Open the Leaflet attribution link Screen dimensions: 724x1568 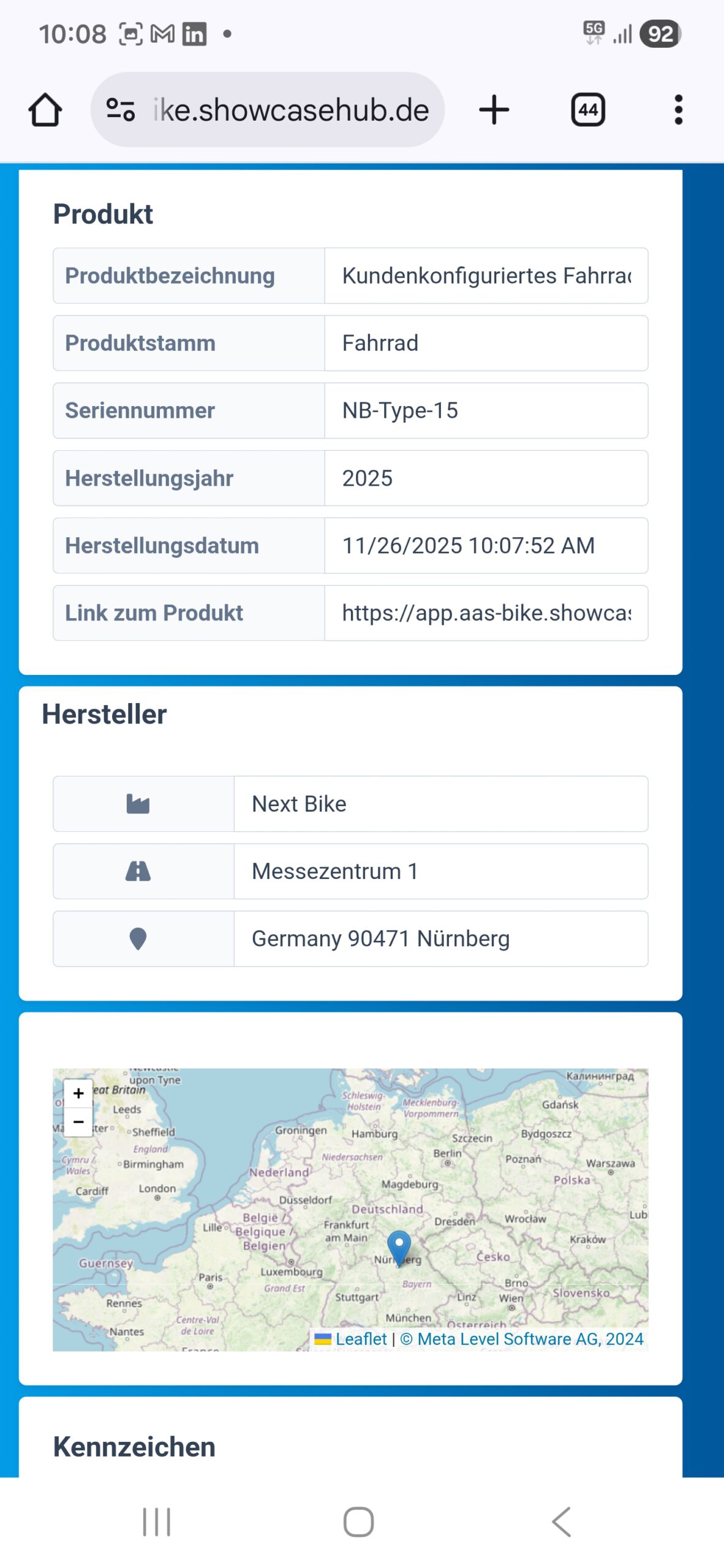361,1339
